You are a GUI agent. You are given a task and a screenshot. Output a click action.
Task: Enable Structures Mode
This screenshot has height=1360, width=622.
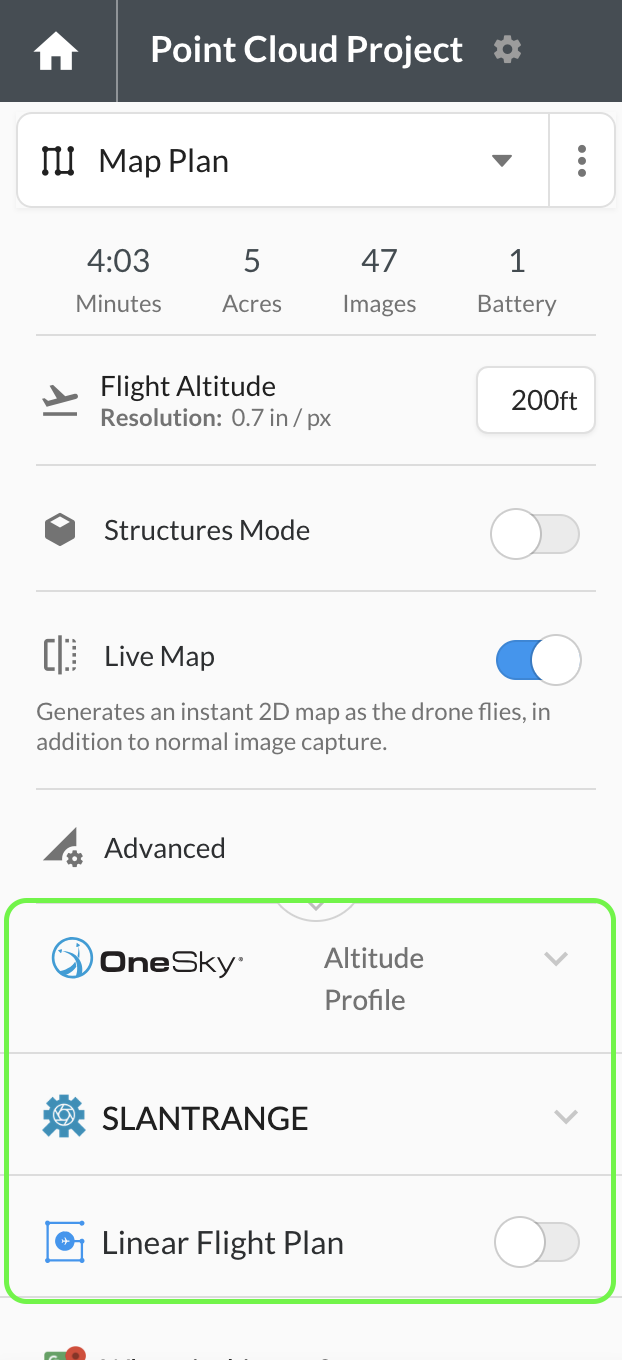535,535
